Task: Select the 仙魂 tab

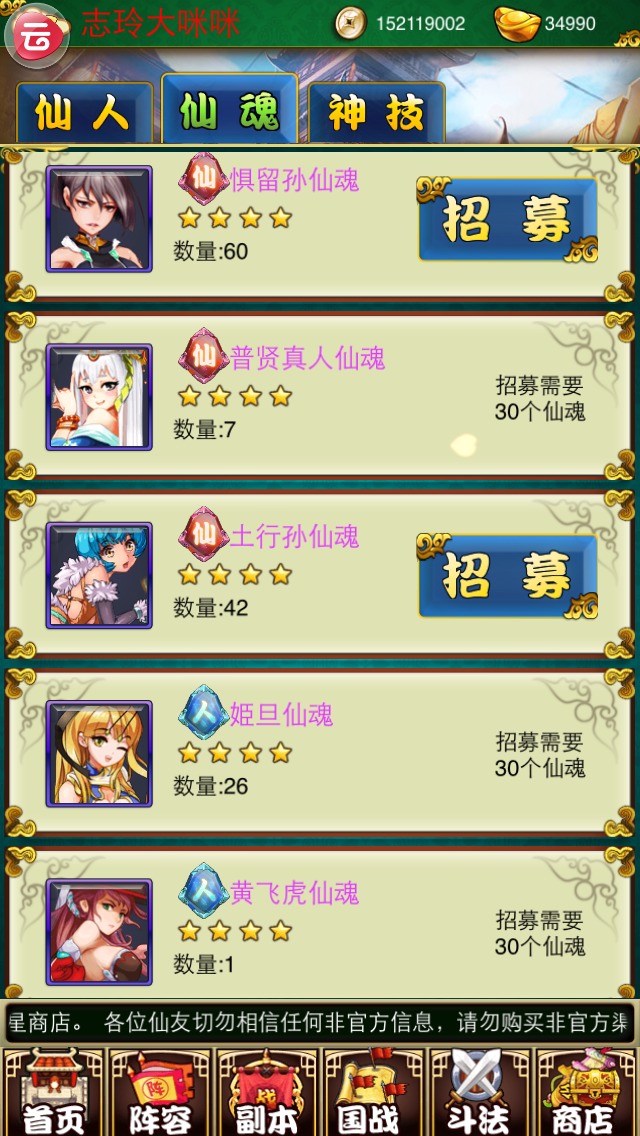Action: point(229,111)
